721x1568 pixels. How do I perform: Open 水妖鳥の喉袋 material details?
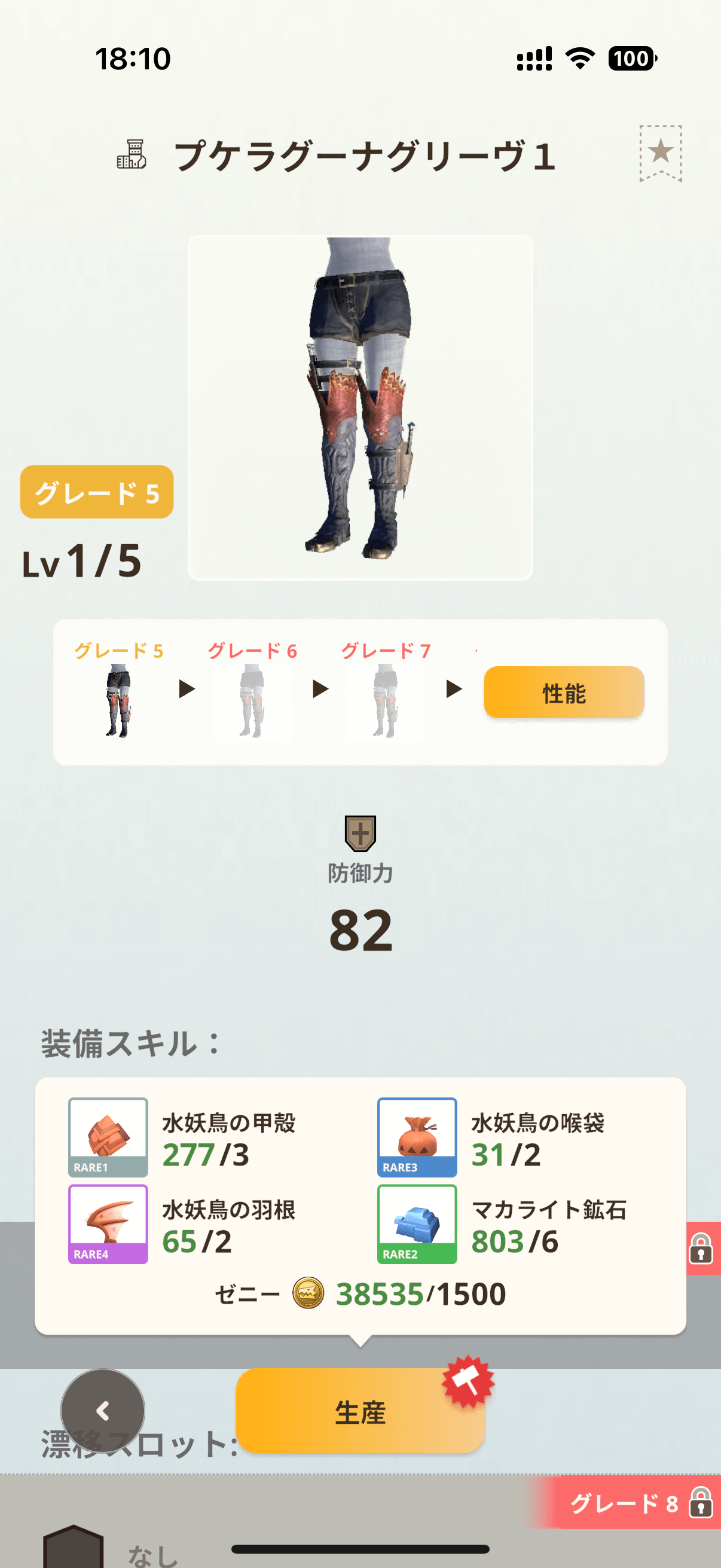pos(417,1136)
